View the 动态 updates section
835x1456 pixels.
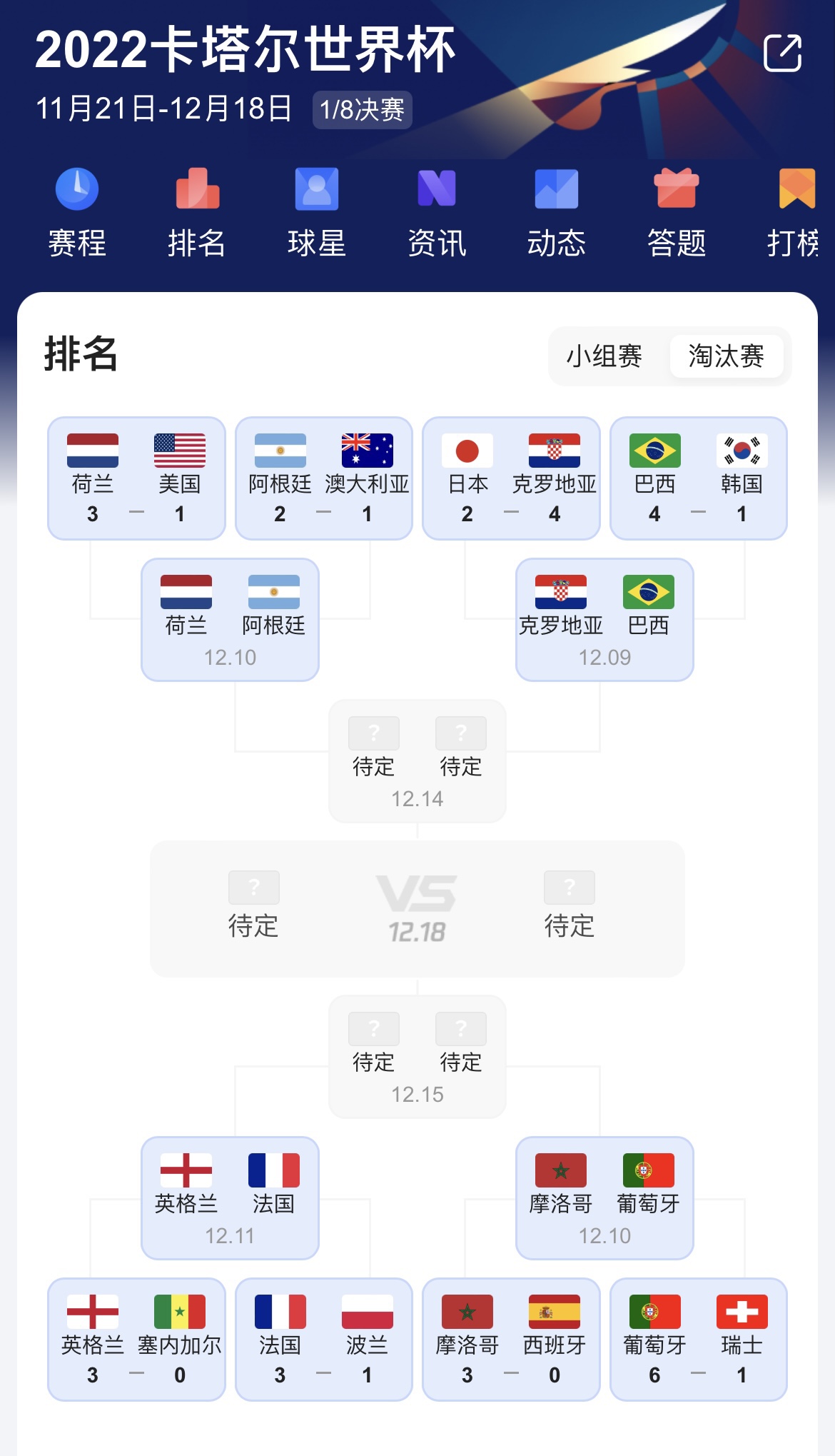pyautogui.click(x=557, y=213)
